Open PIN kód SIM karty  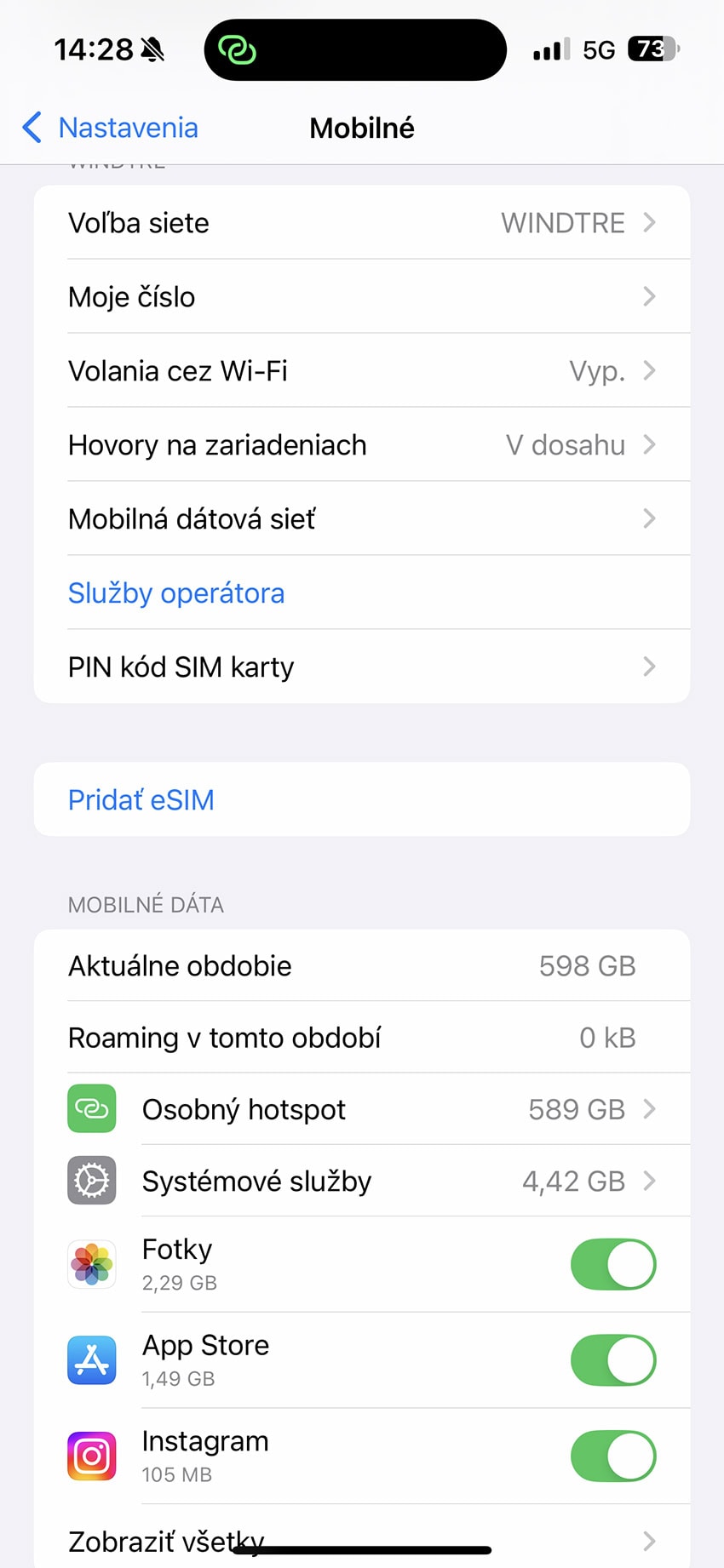pyautogui.click(x=362, y=667)
